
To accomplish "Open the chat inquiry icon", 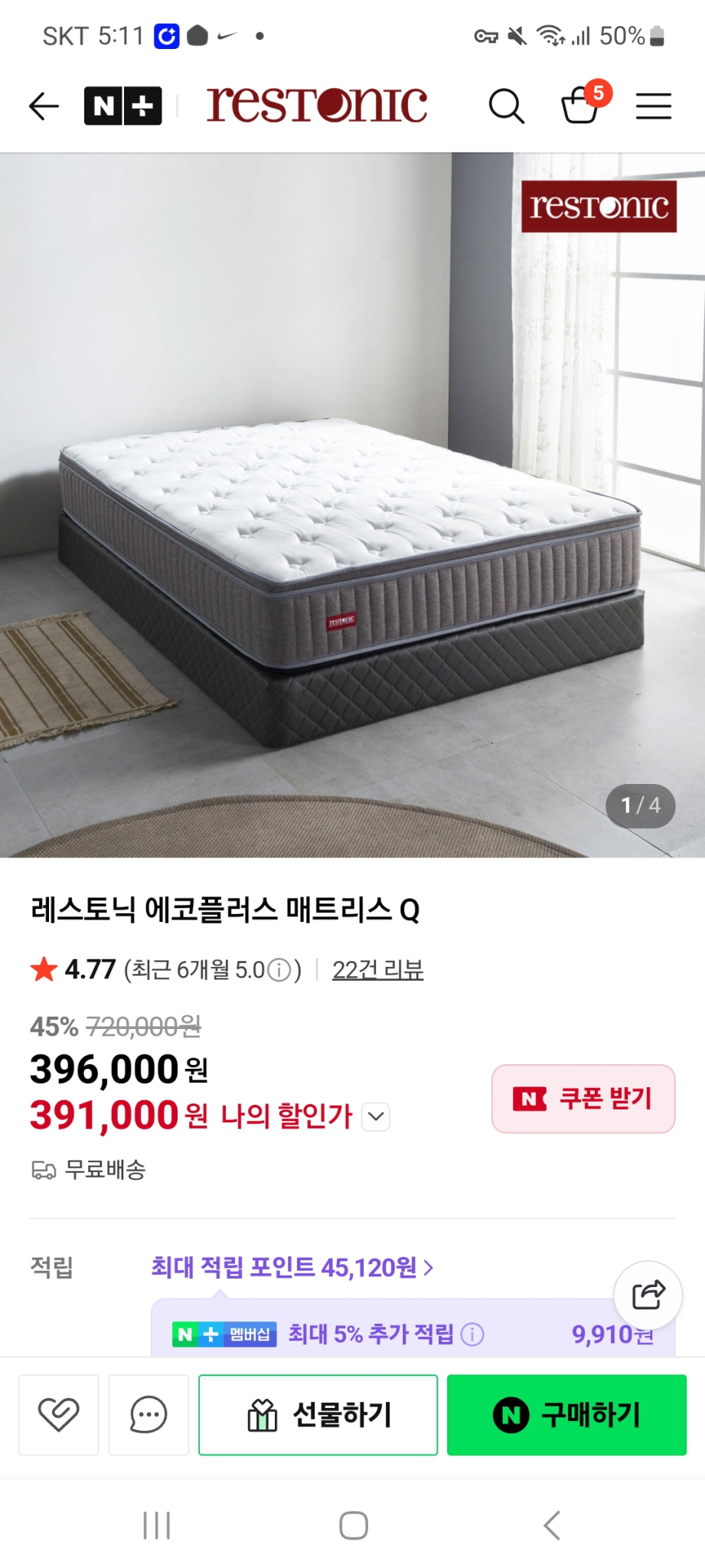I will 149,1415.
